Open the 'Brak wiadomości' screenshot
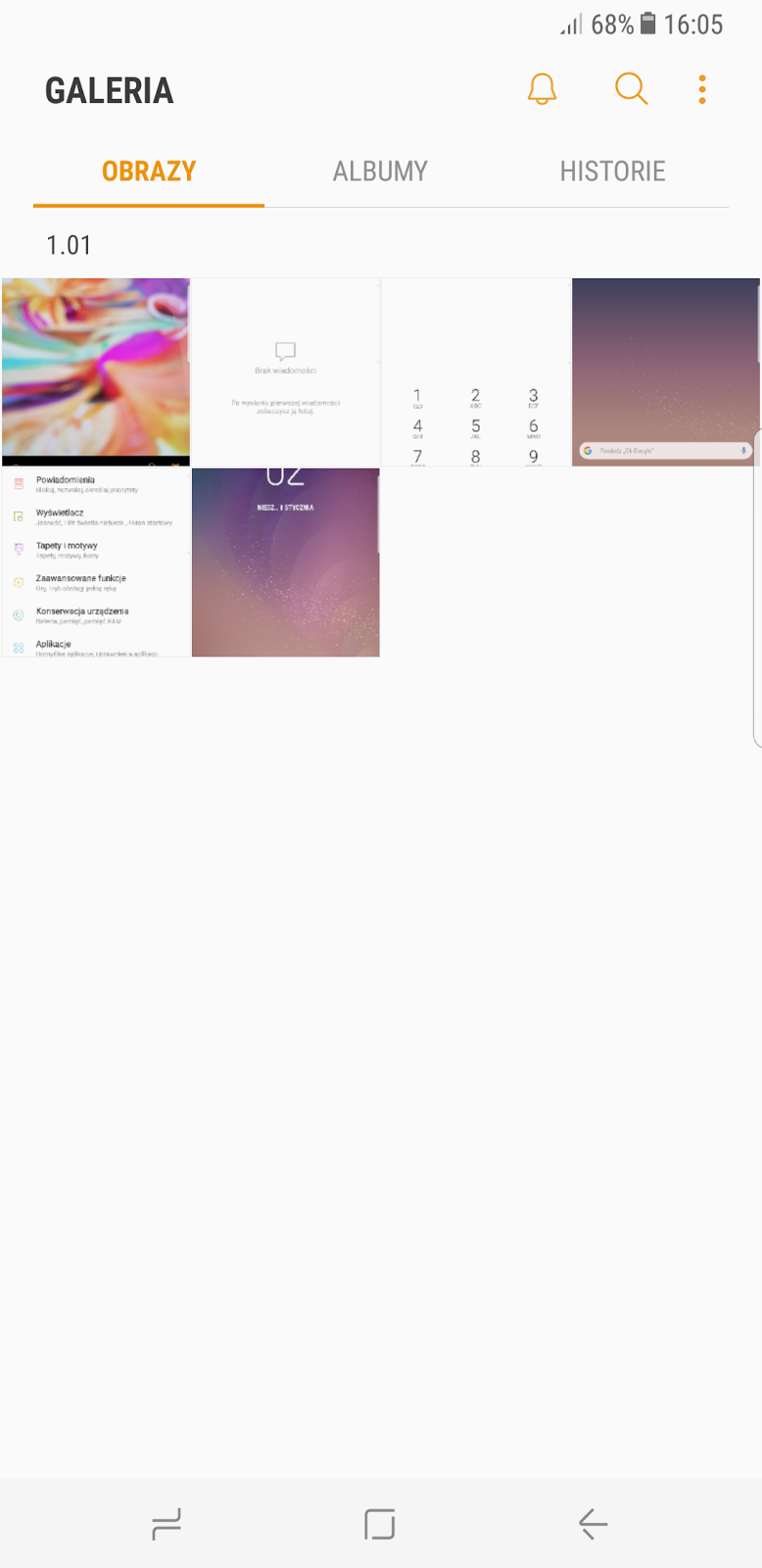This screenshot has width=762, height=1568. point(285,371)
